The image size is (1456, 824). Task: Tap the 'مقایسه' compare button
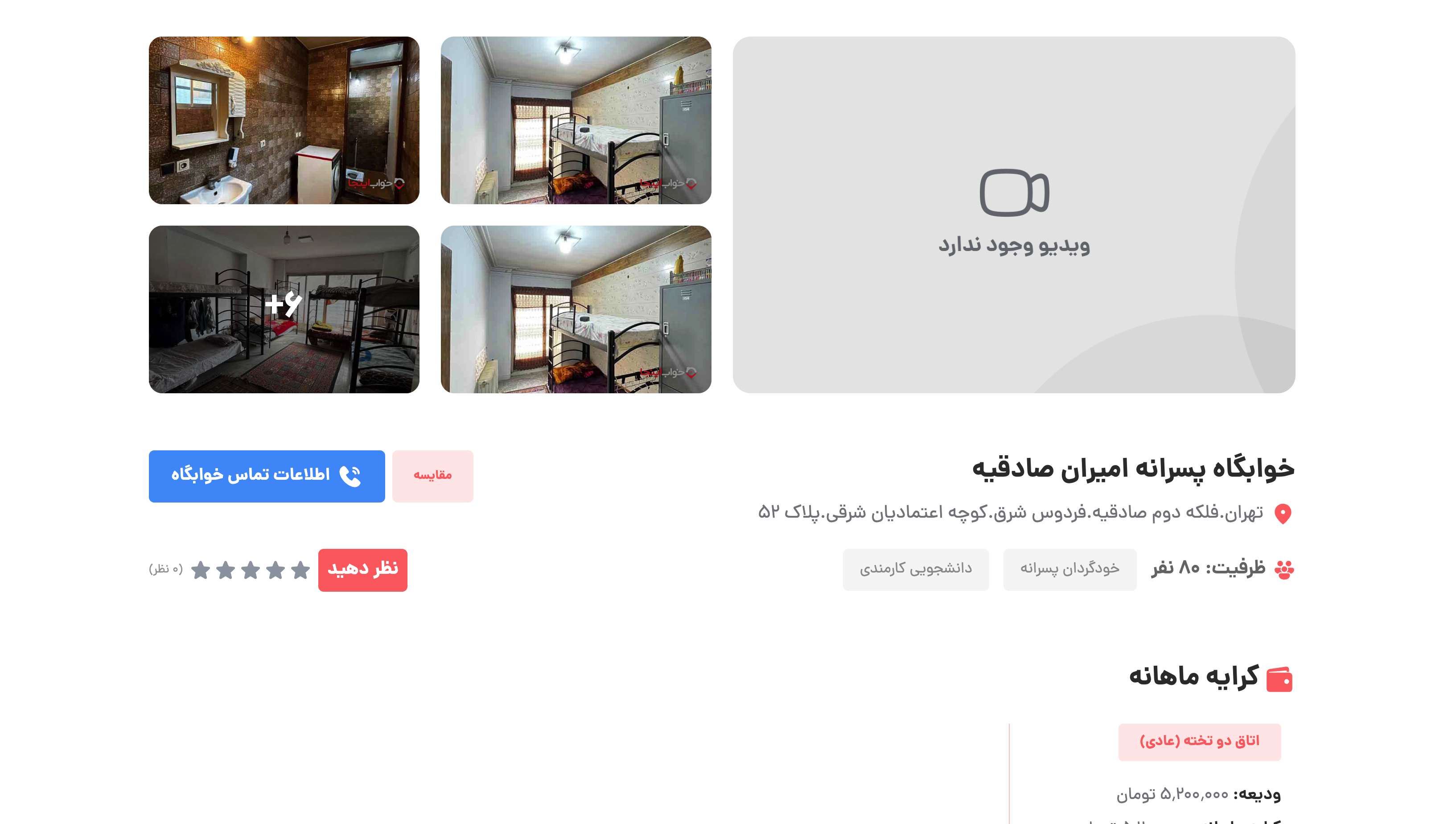tap(432, 476)
